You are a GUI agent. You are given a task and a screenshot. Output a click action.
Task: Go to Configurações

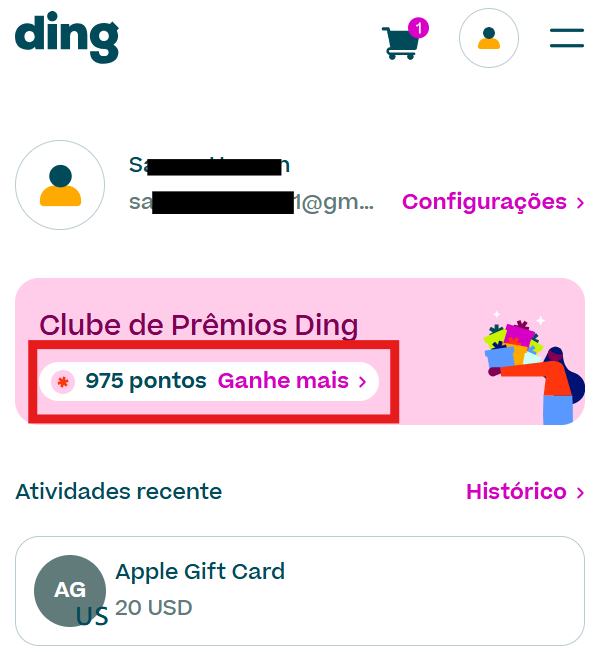coord(492,202)
